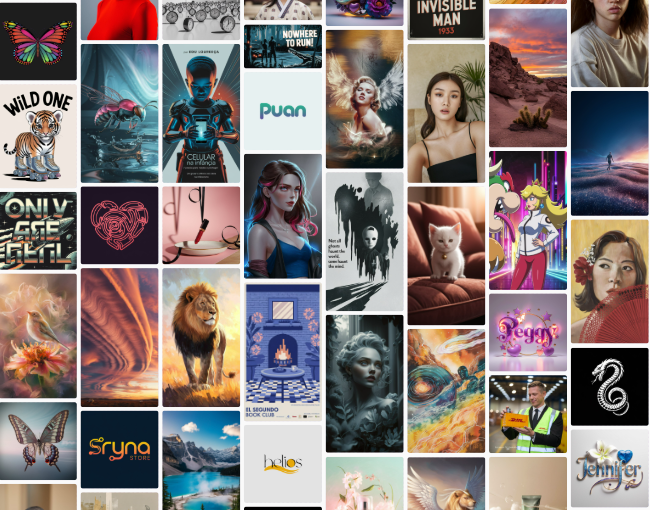Open the bird on flower painting
This screenshot has height=510, width=650.
pyautogui.click(x=38, y=335)
